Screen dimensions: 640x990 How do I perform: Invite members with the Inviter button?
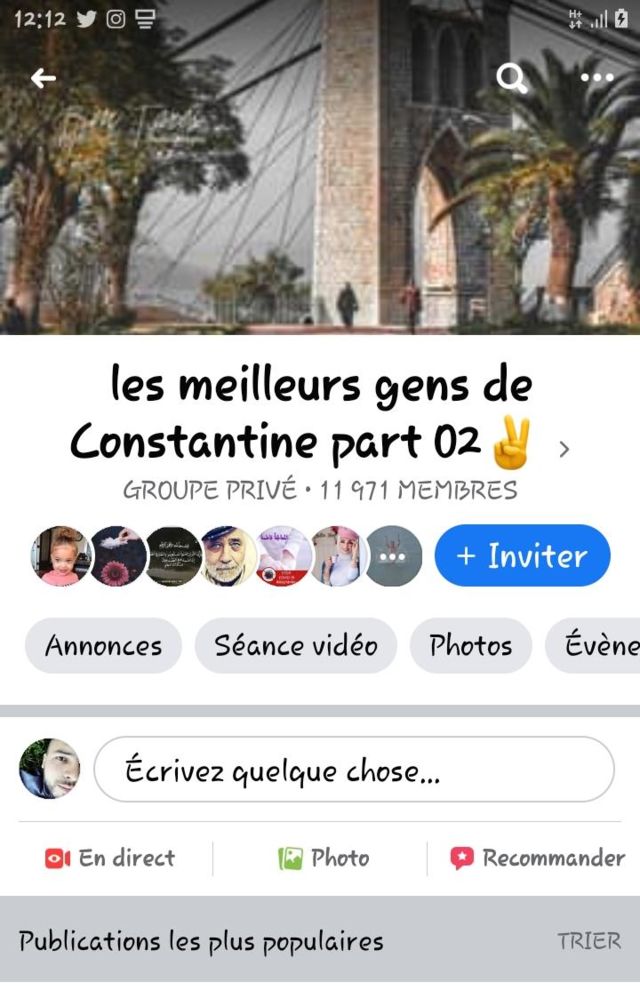(522, 556)
